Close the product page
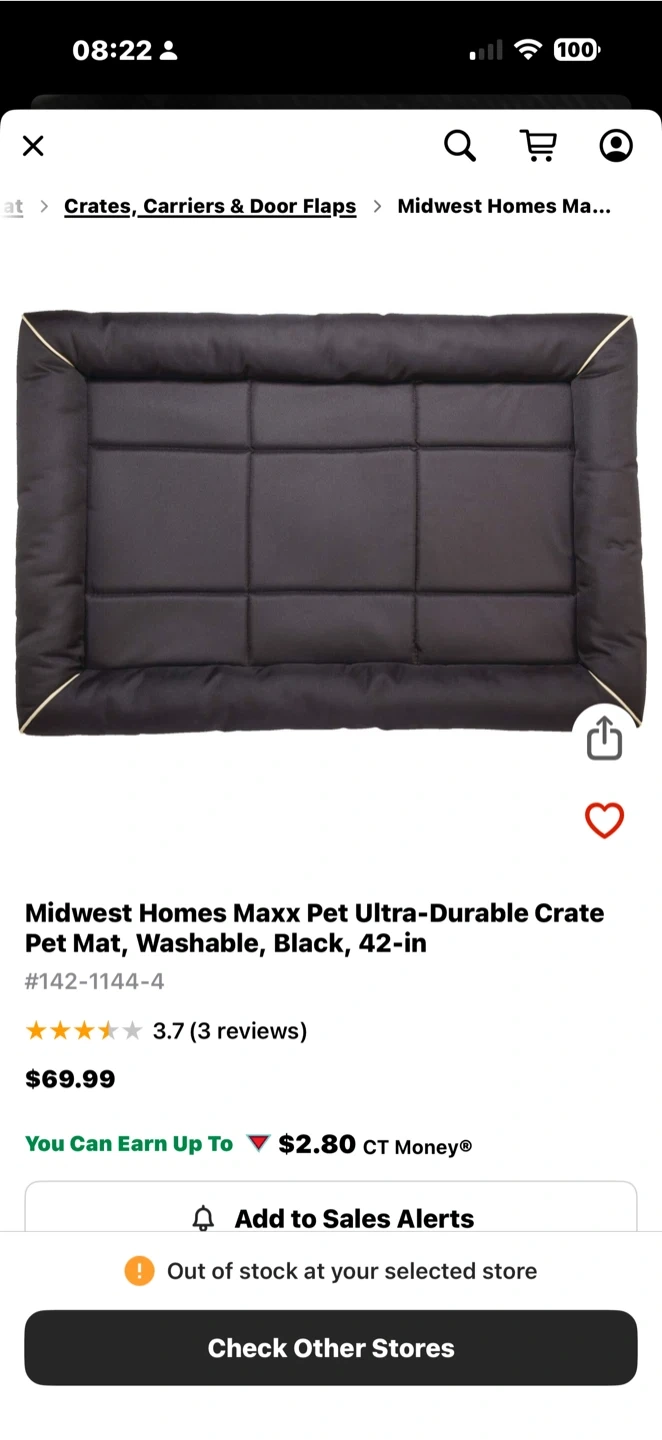 click(x=33, y=146)
